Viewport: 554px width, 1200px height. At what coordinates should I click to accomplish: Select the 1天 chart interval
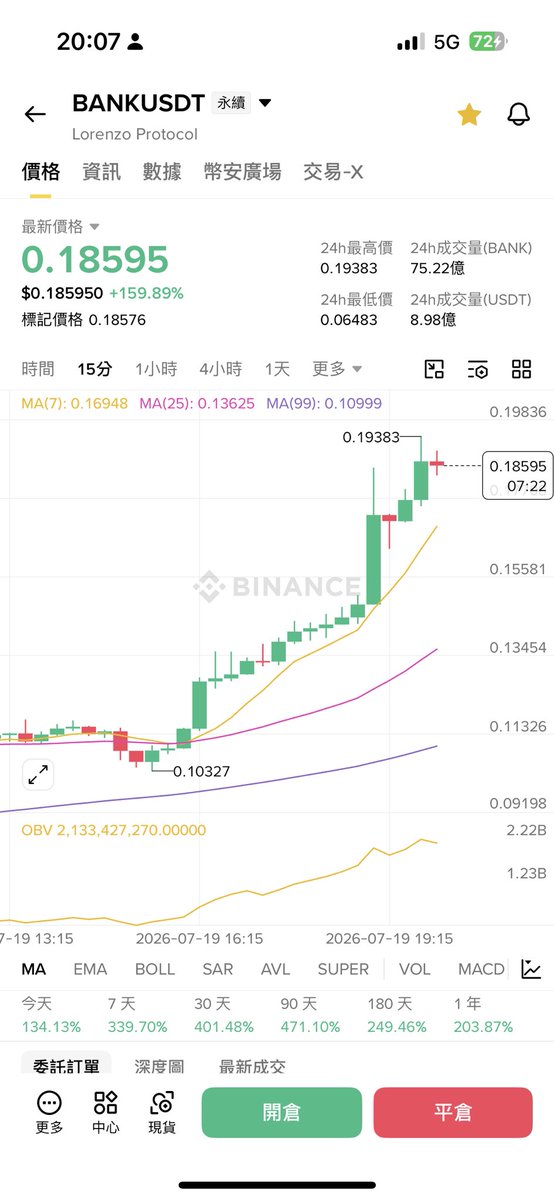pos(277,369)
